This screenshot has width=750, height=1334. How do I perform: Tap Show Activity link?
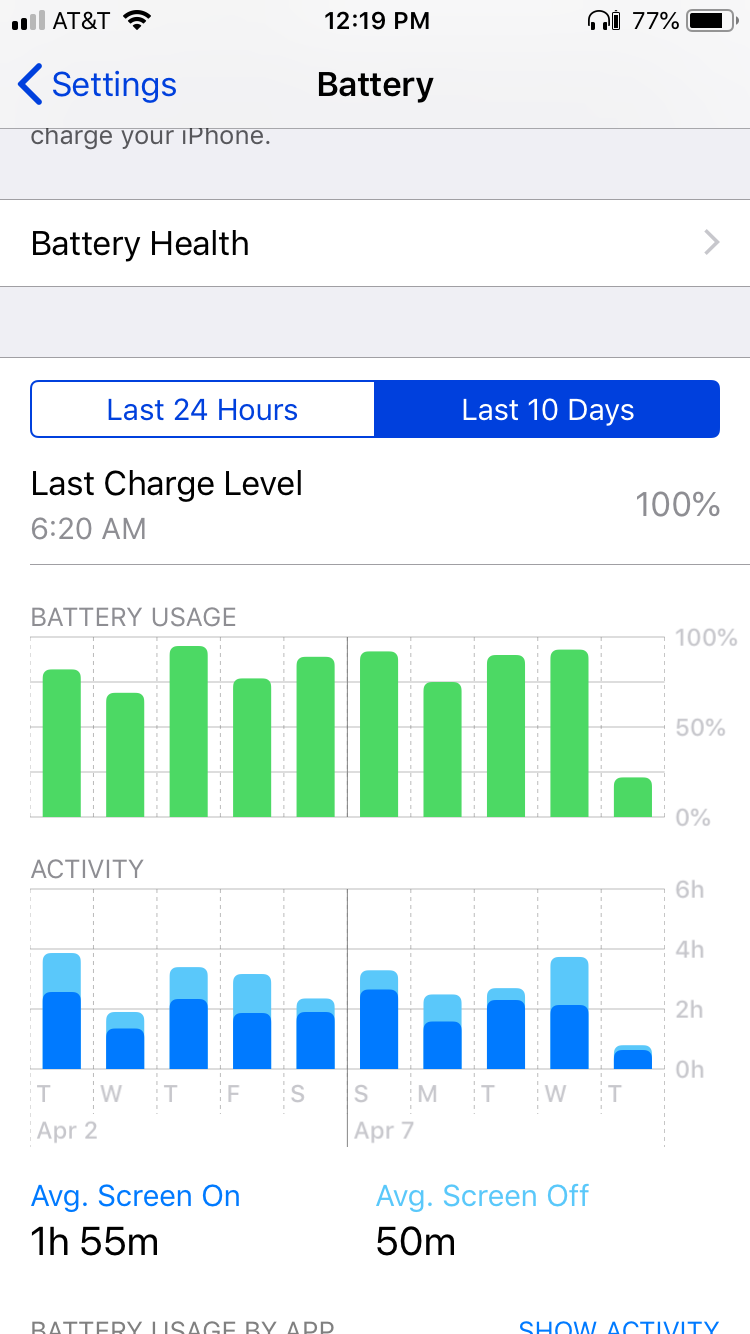(618, 1326)
